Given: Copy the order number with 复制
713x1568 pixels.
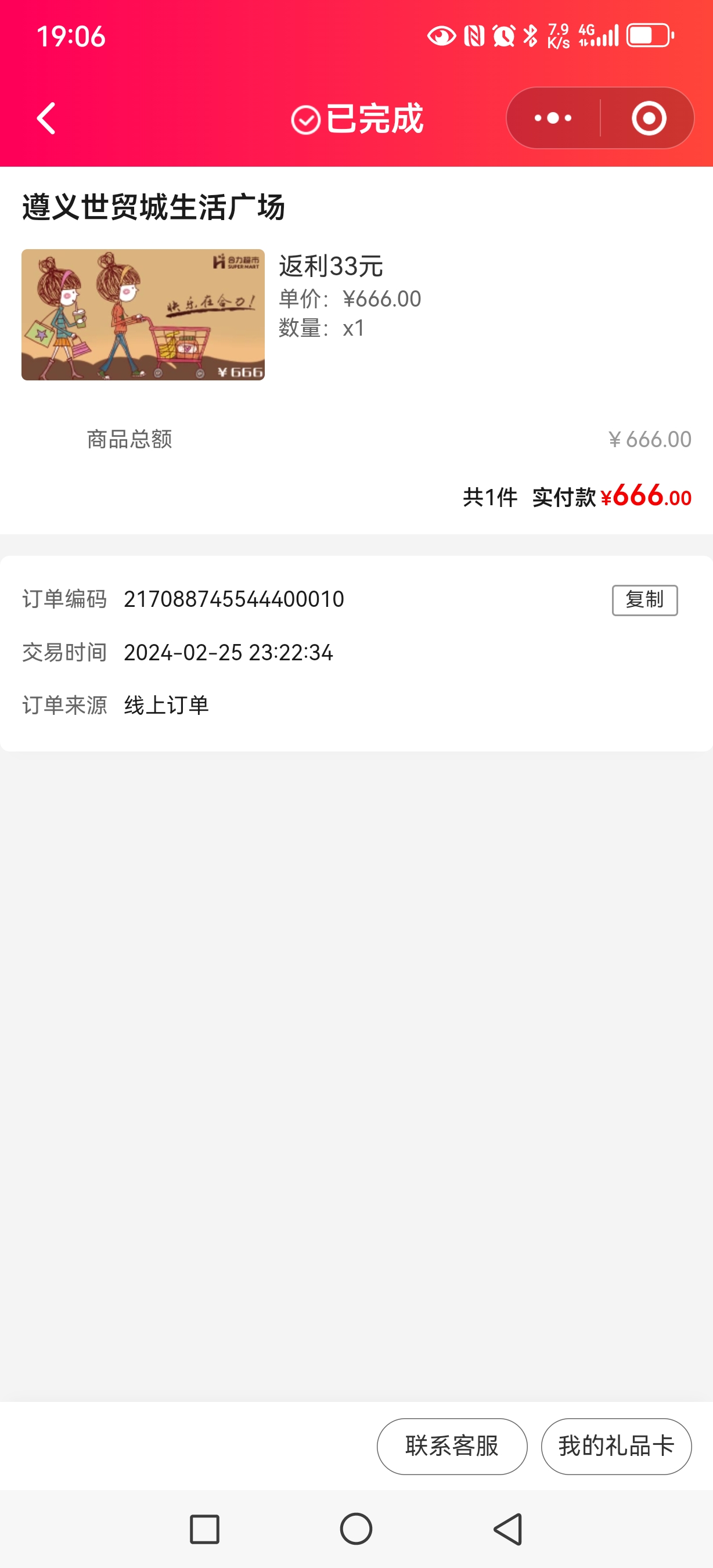Looking at the screenshot, I should click(644, 600).
